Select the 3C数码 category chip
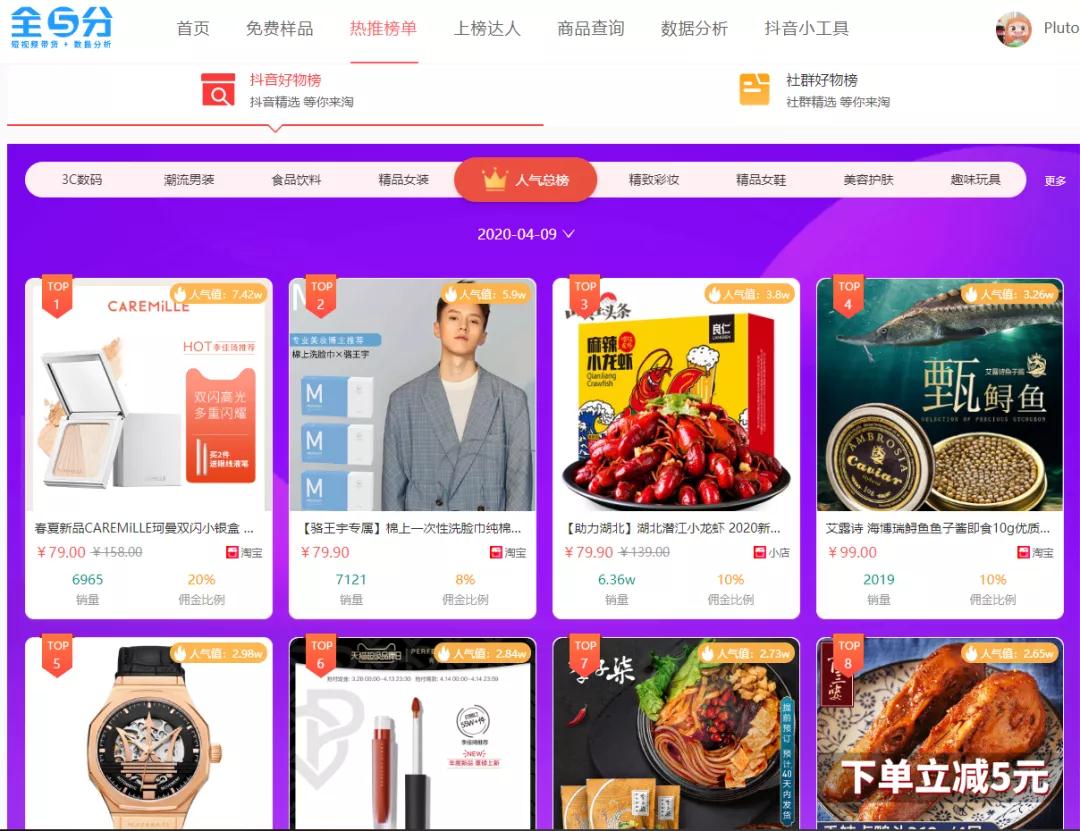The width and height of the screenshot is (1080, 831). click(82, 180)
